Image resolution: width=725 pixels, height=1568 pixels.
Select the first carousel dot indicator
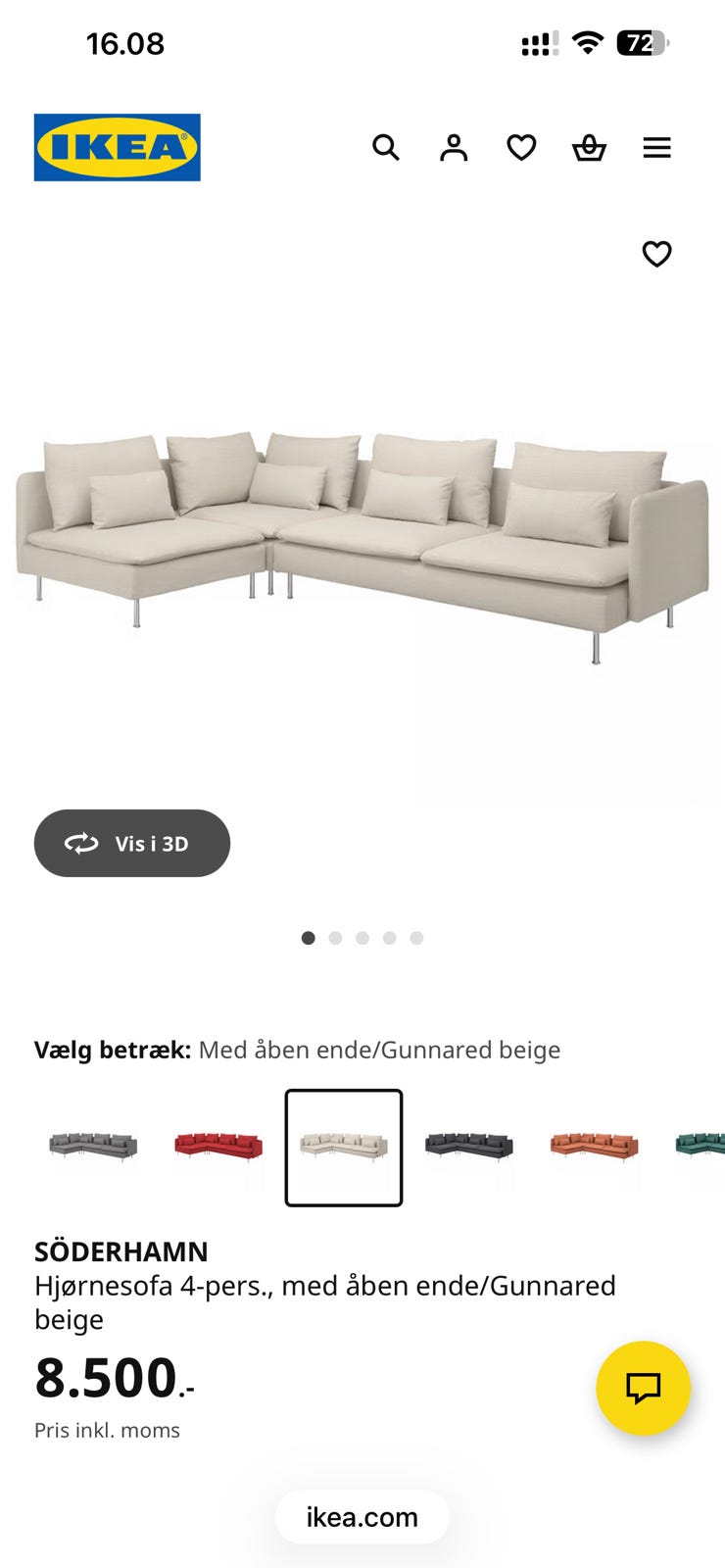click(x=308, y=937)
